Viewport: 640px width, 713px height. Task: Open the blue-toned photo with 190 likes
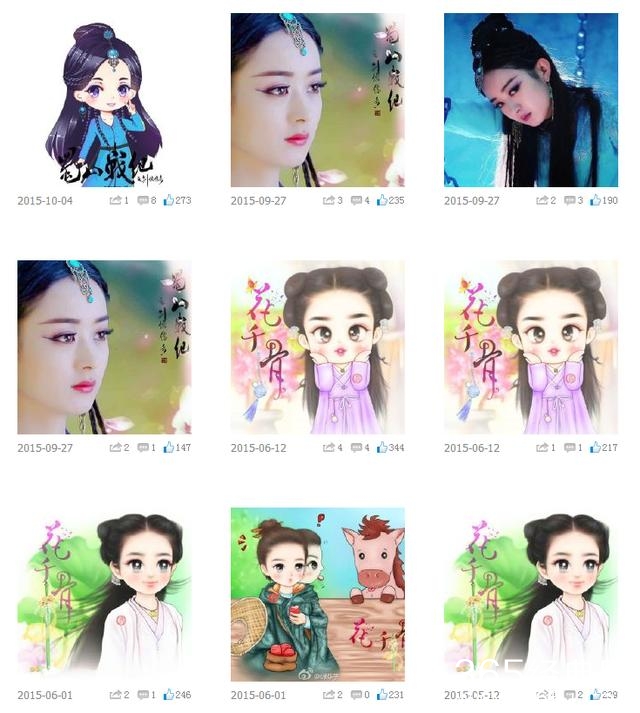[x=530, y=100]
